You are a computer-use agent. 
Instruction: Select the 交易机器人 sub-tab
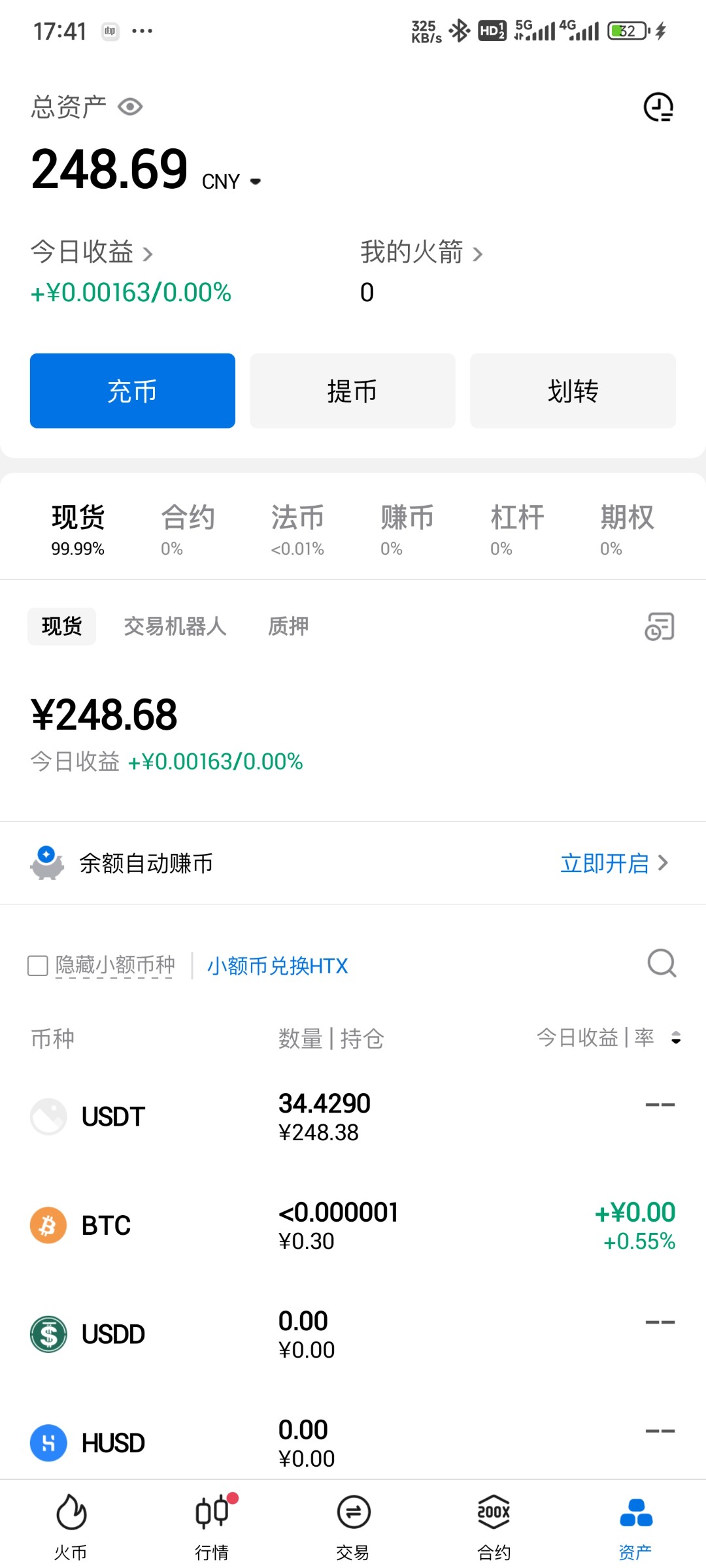(x=175, y=627)
